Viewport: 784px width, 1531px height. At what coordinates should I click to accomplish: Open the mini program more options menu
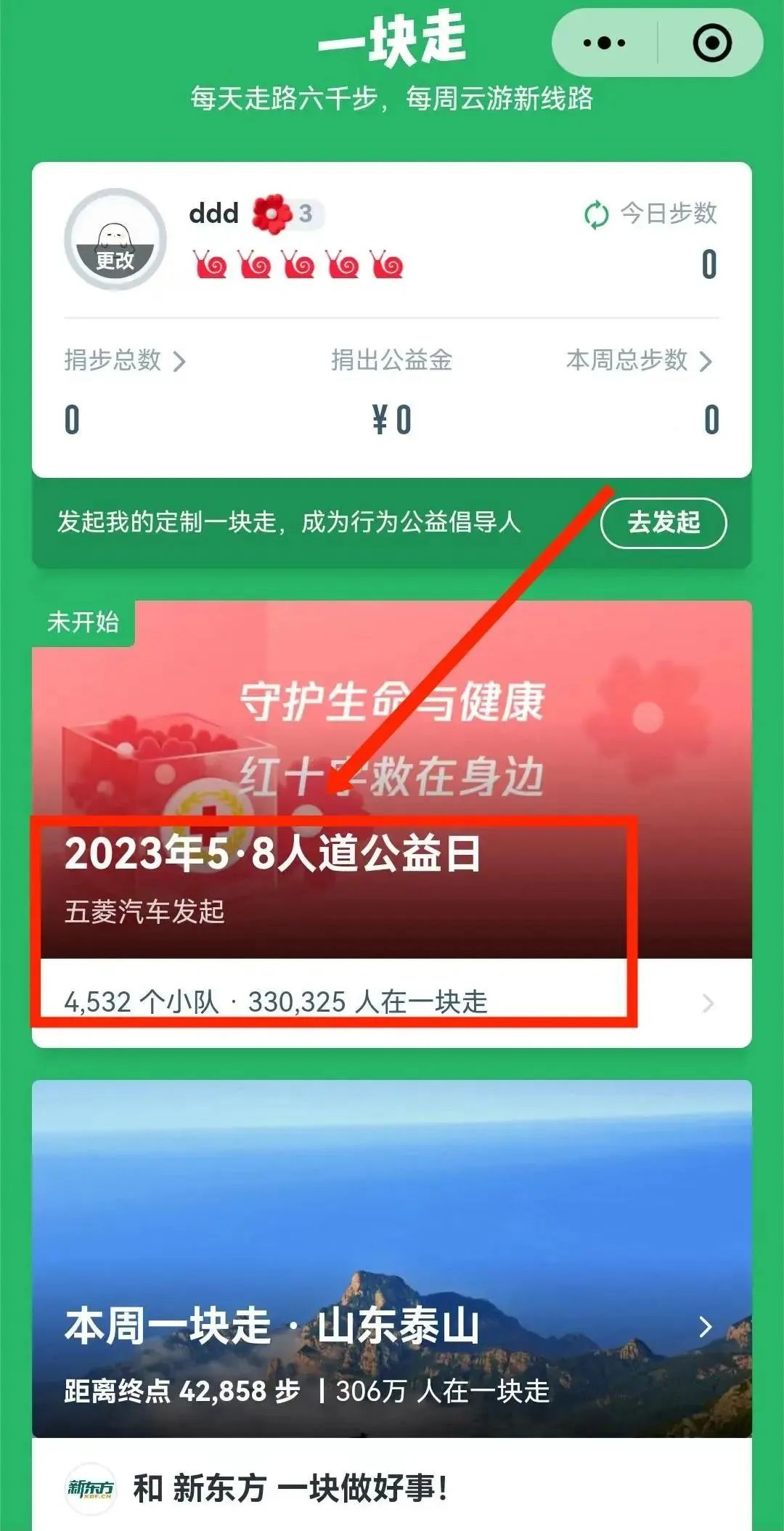pos(604,43)
